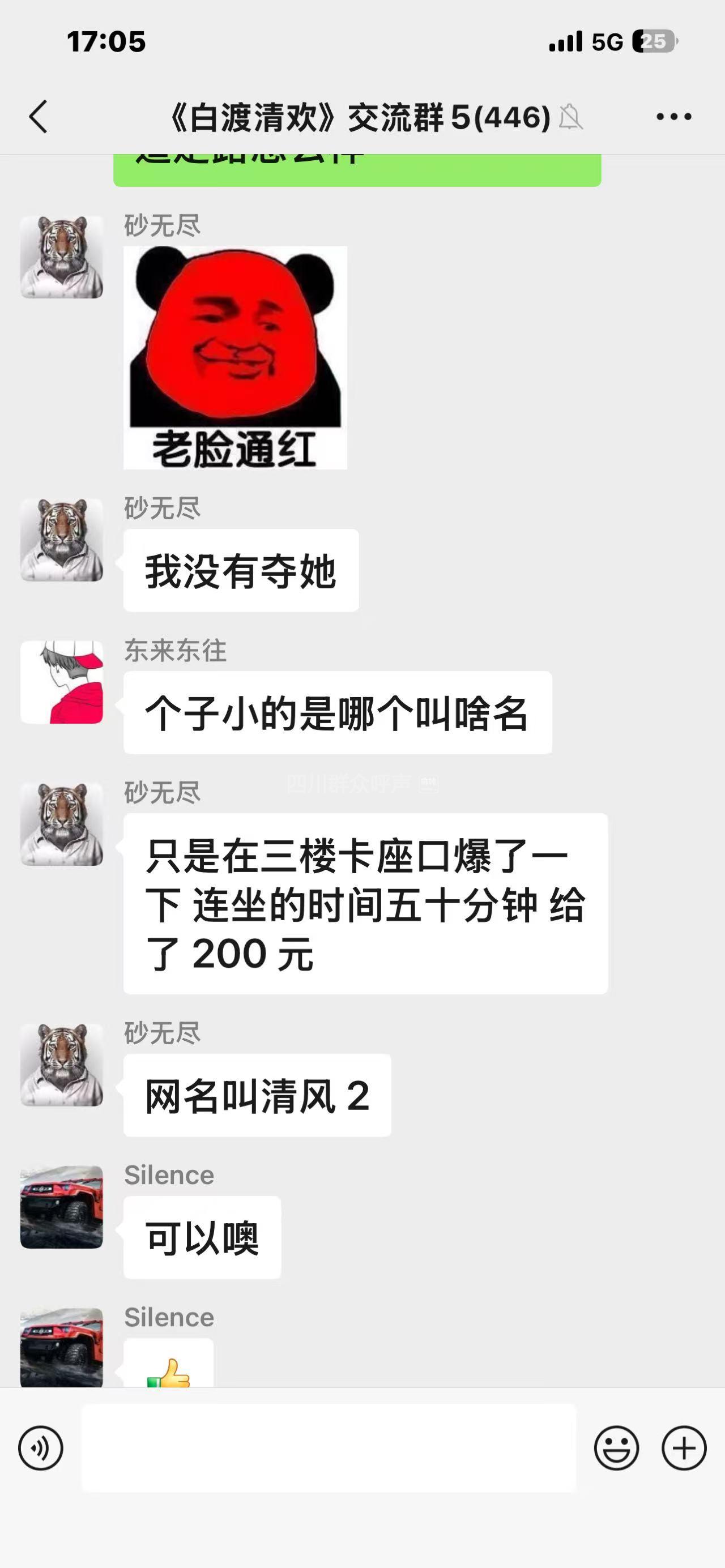
Task: Open the 老脸通红 panda sticker
Action: (x=235, y=357)
